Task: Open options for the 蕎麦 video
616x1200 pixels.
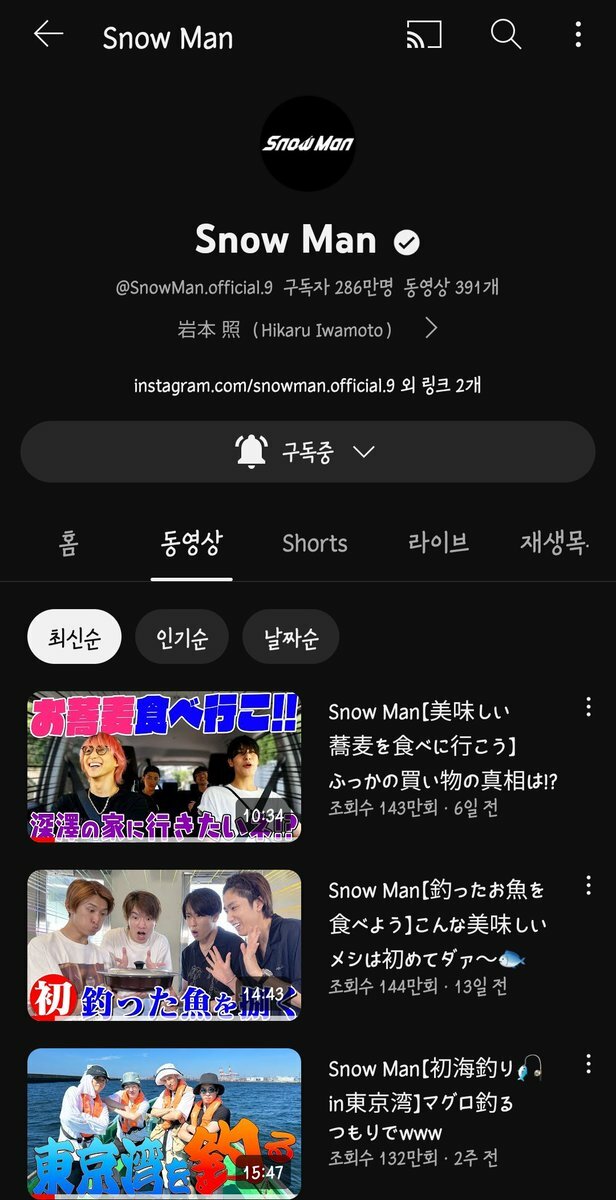Action: [588, 707]
